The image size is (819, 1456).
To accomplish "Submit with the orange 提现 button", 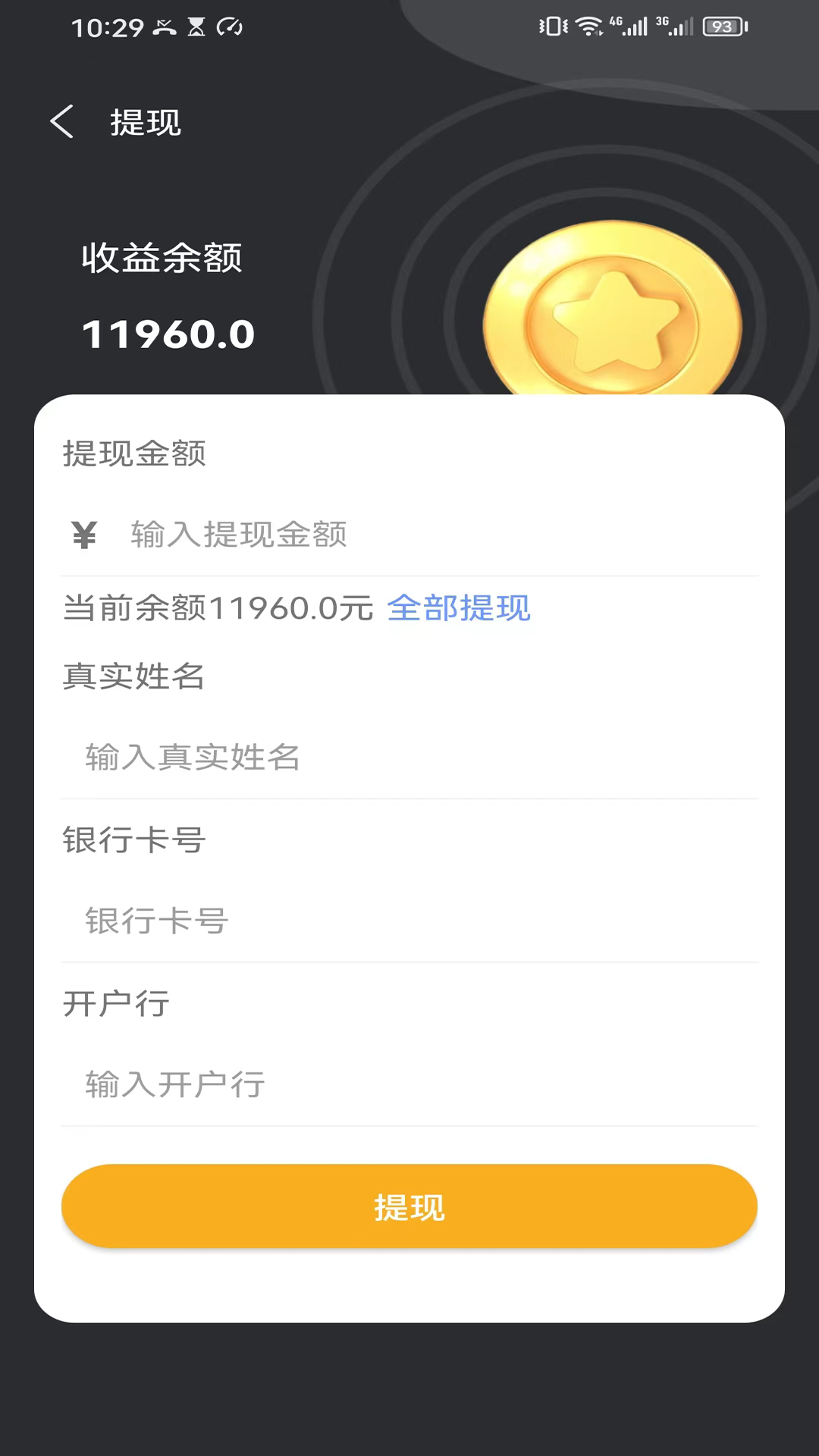I will pos(409,1207).
